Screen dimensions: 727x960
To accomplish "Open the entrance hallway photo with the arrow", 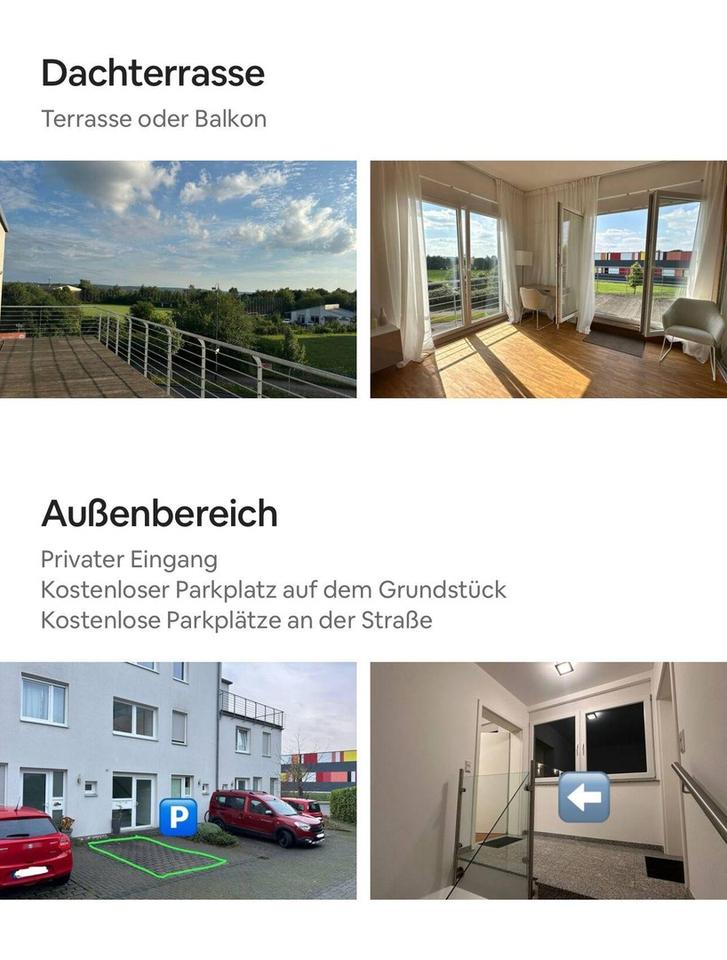I will pos(548,780).
